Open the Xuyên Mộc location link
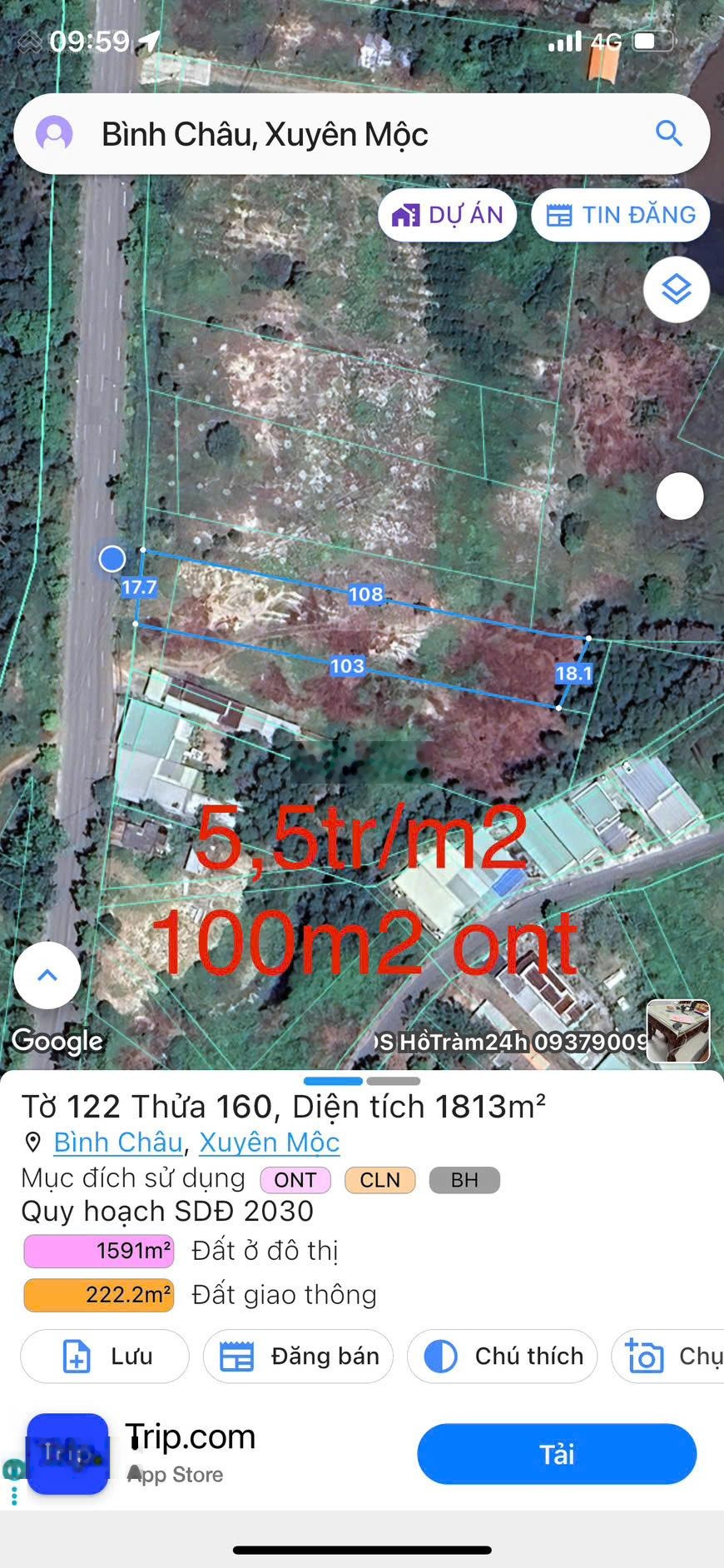 pos(270,1142)
